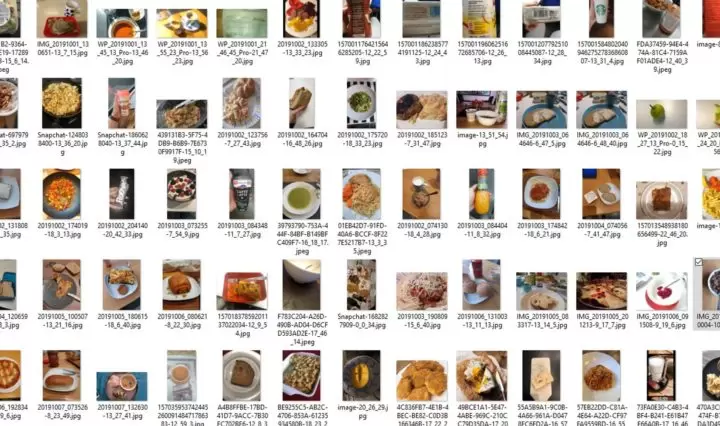720x426 pixels.
Task: Select the photo 20191006_131003-13_11_13.jpg
Action: 481,285
